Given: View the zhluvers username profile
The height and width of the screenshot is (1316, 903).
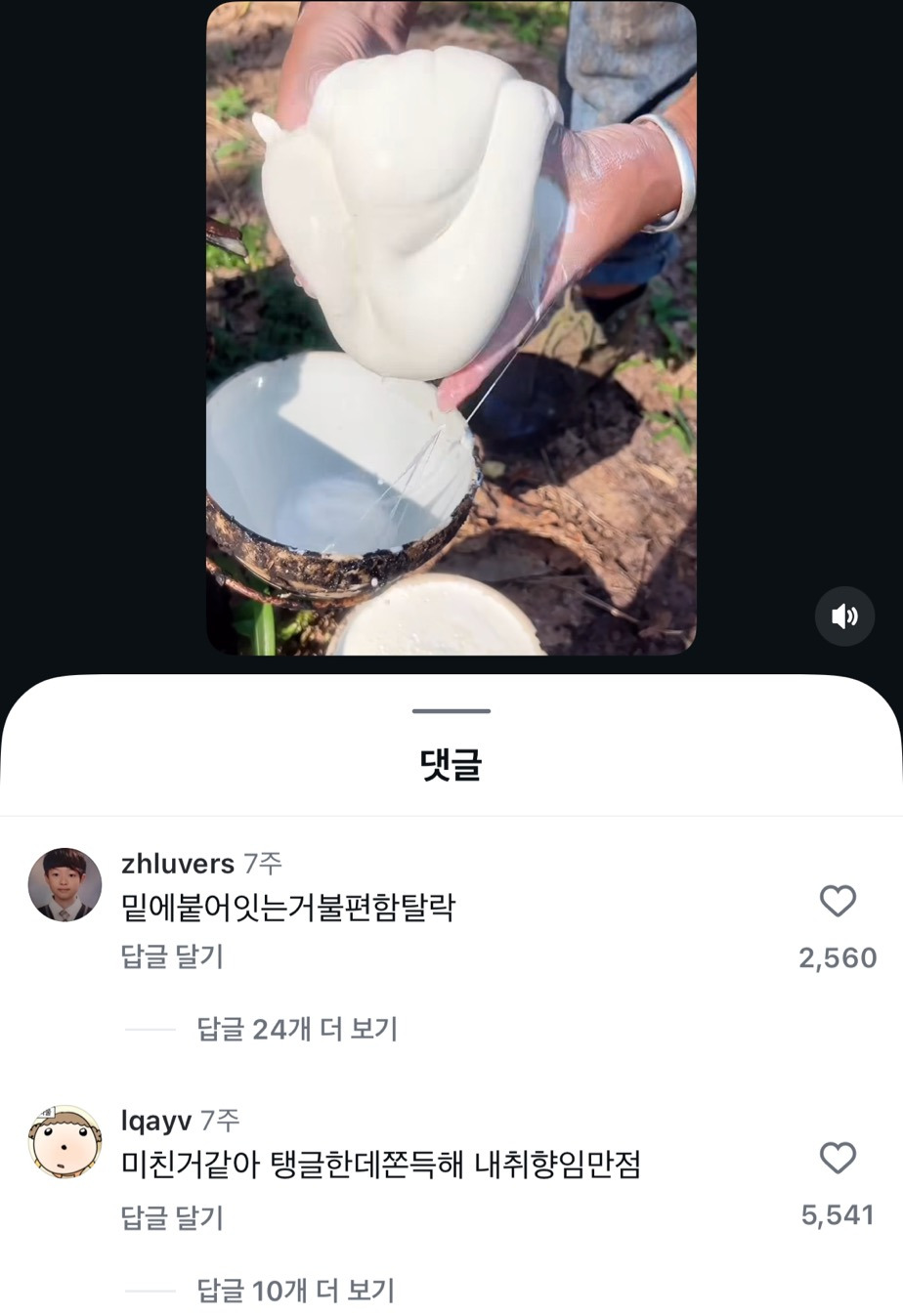Looking at the screenshot, I should click(178, 864).
